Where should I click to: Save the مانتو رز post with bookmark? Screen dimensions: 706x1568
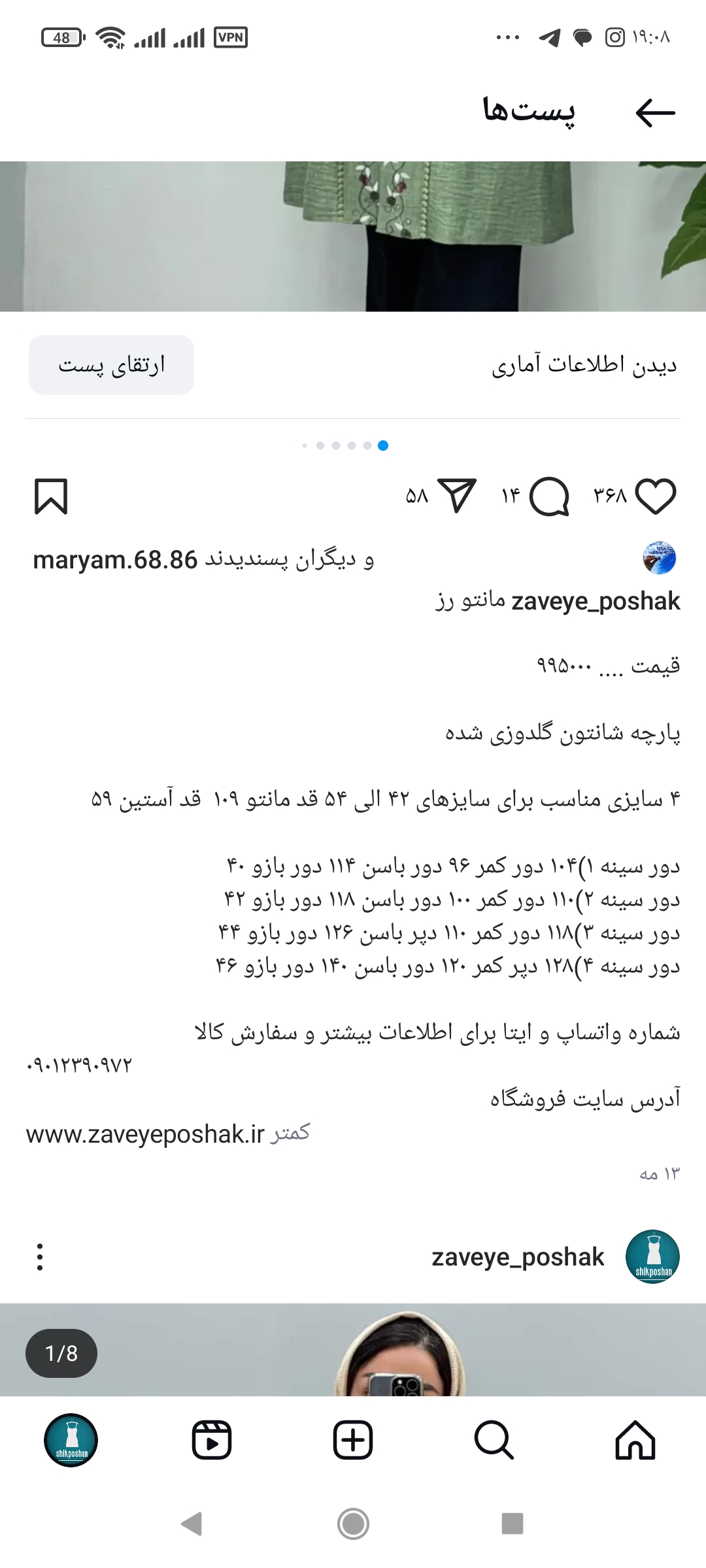(x=51, y=497)
